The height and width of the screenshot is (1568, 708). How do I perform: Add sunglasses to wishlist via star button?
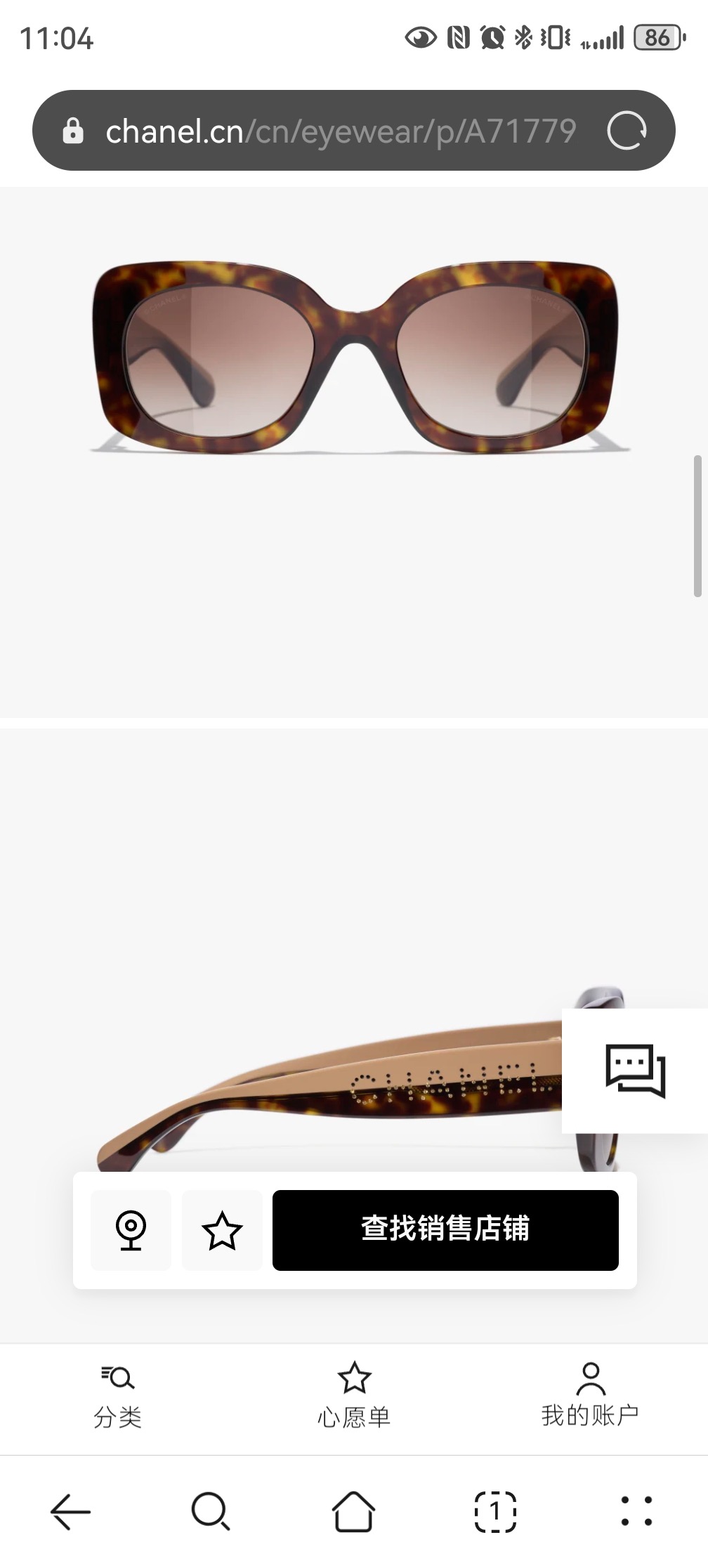point(222,1230)
